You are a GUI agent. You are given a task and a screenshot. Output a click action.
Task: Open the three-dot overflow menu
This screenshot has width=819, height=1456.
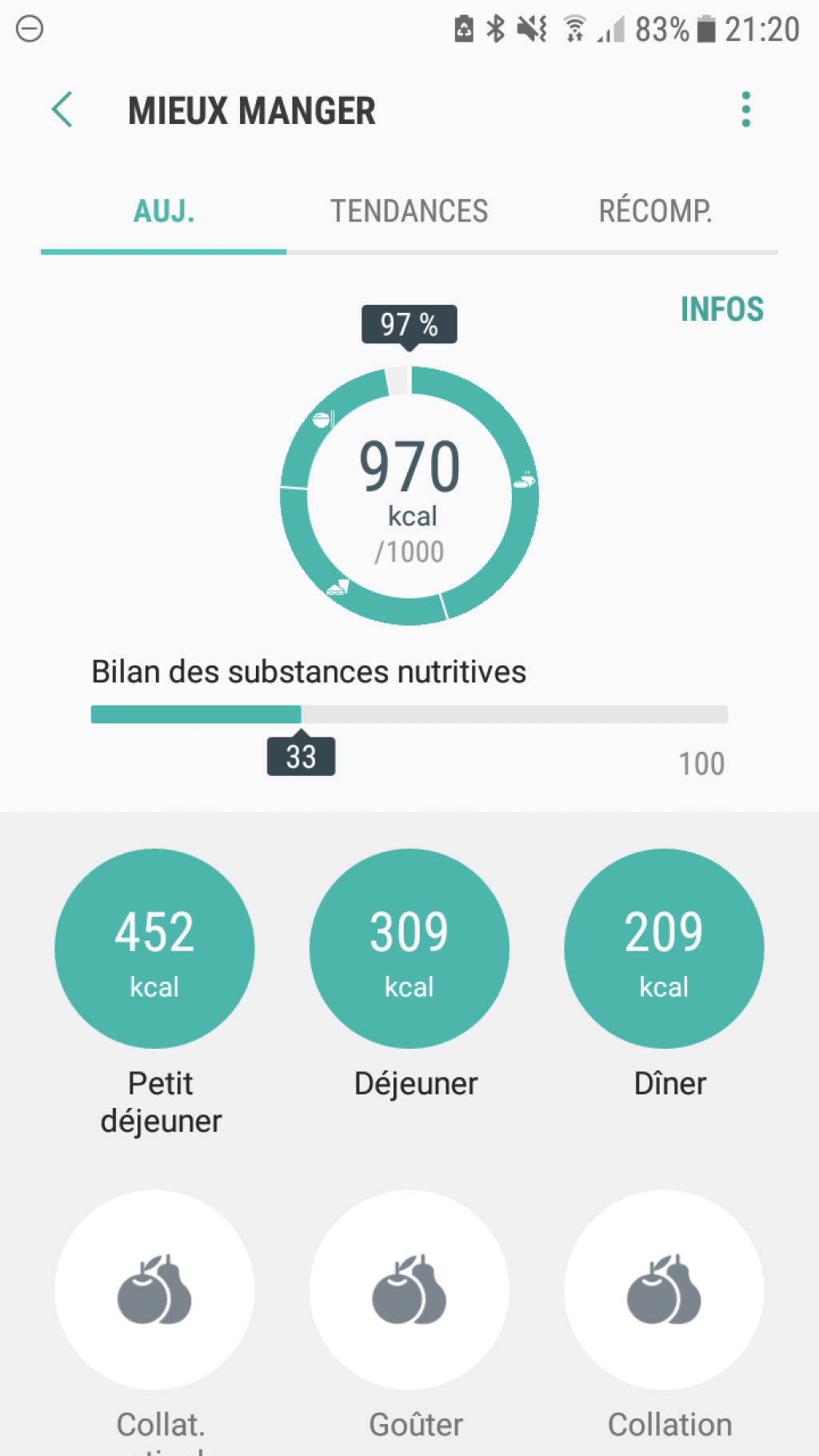[745, 110]
